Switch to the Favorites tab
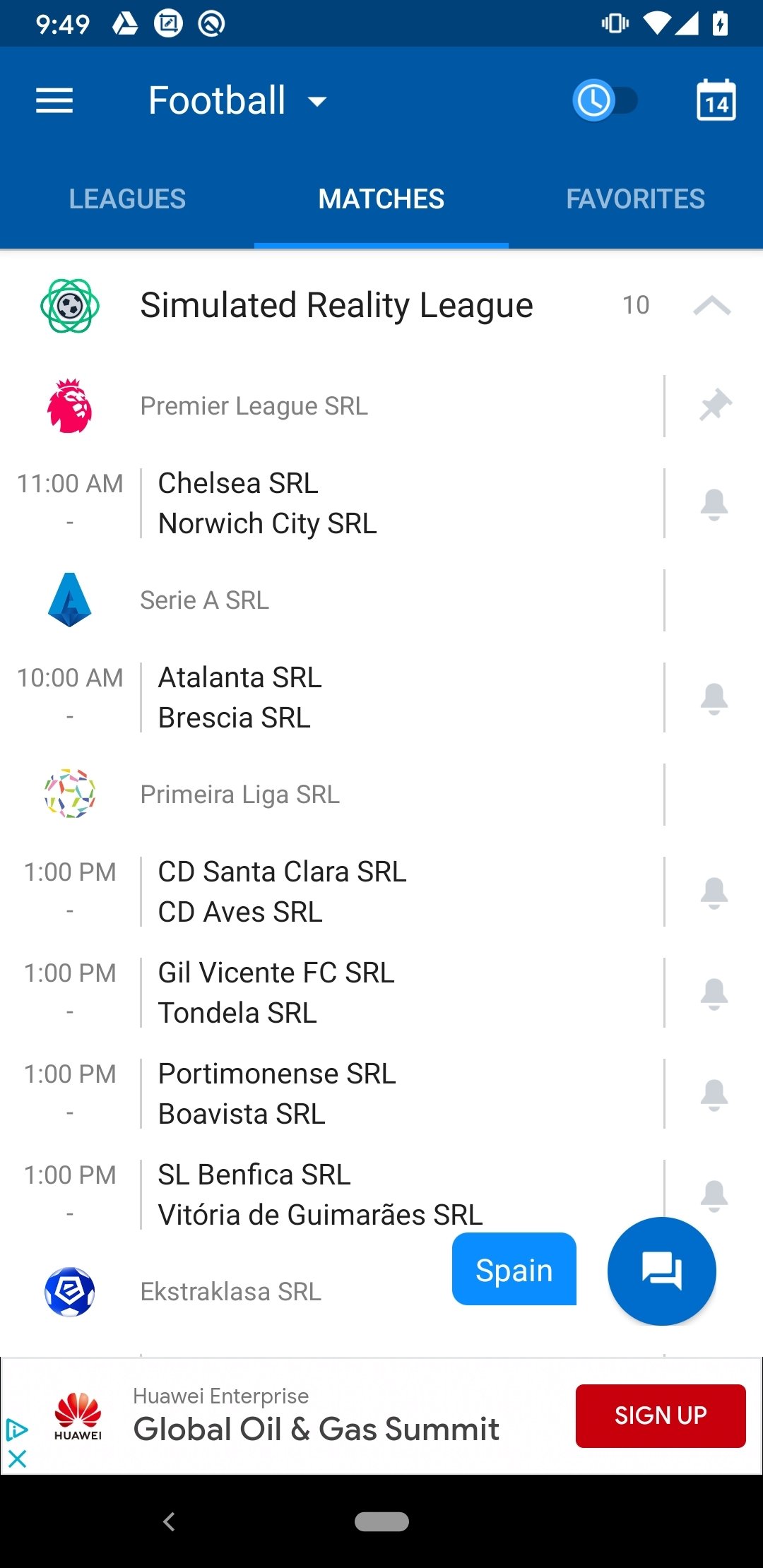The width and height of the screenshot is (763, 1568). 636,199
